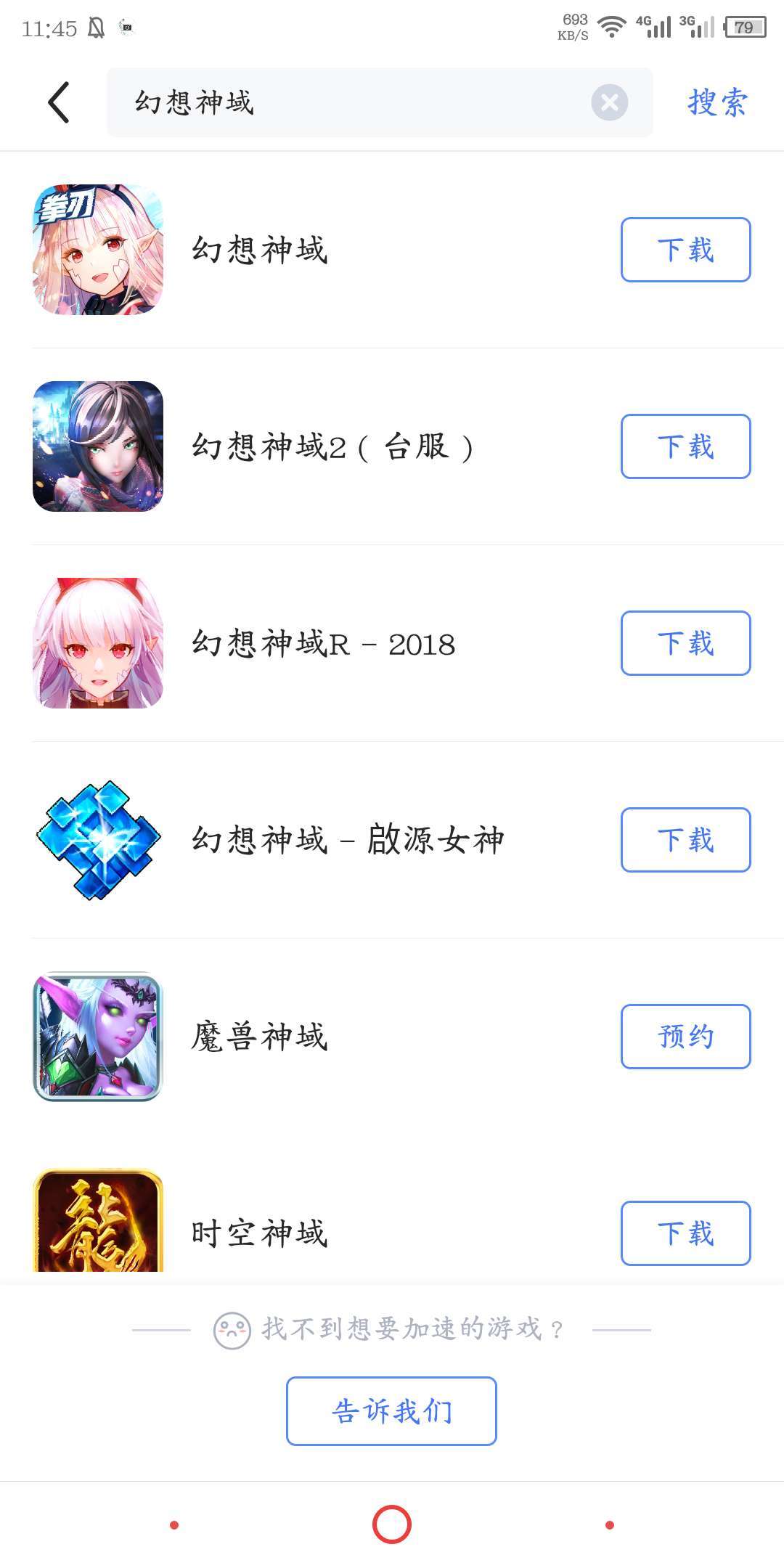
Task: Download 幻想神域2（台服）
Action: click(x=685, y=446)
